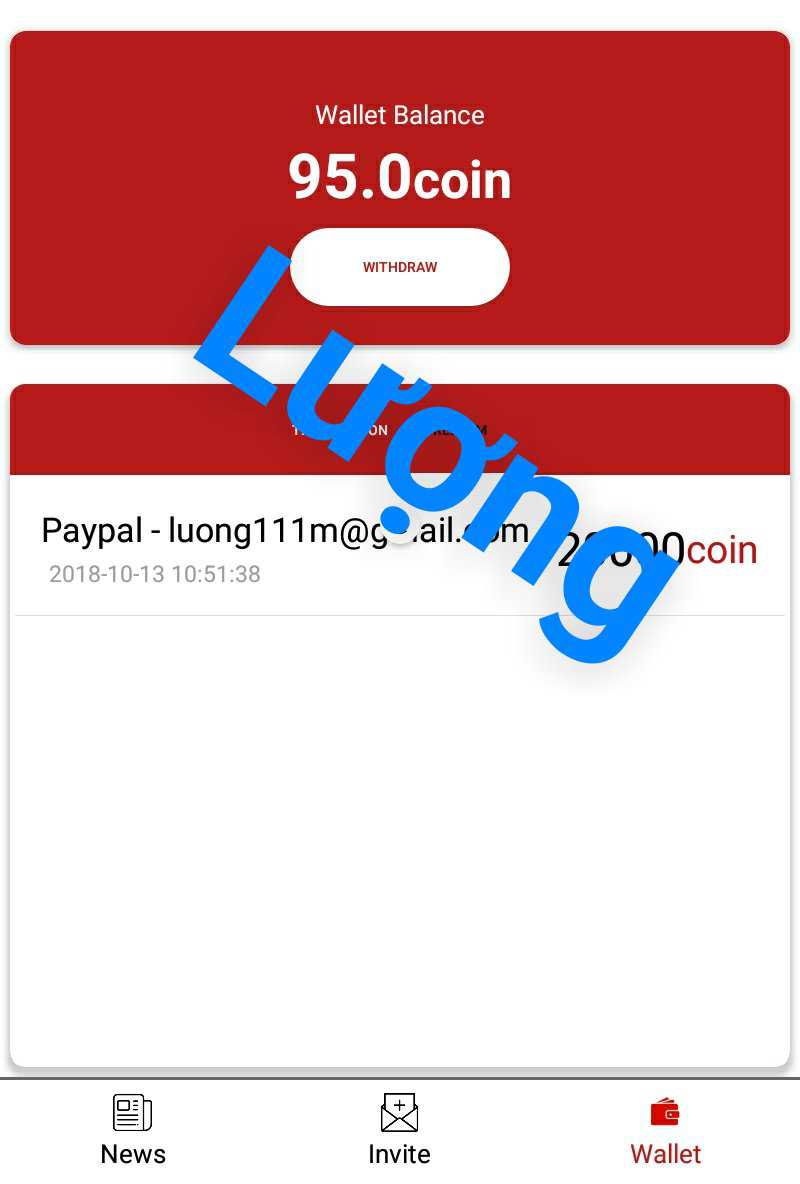Open the Paypal transaction from 2018-10-13
800x1184 pixels.
398,547
